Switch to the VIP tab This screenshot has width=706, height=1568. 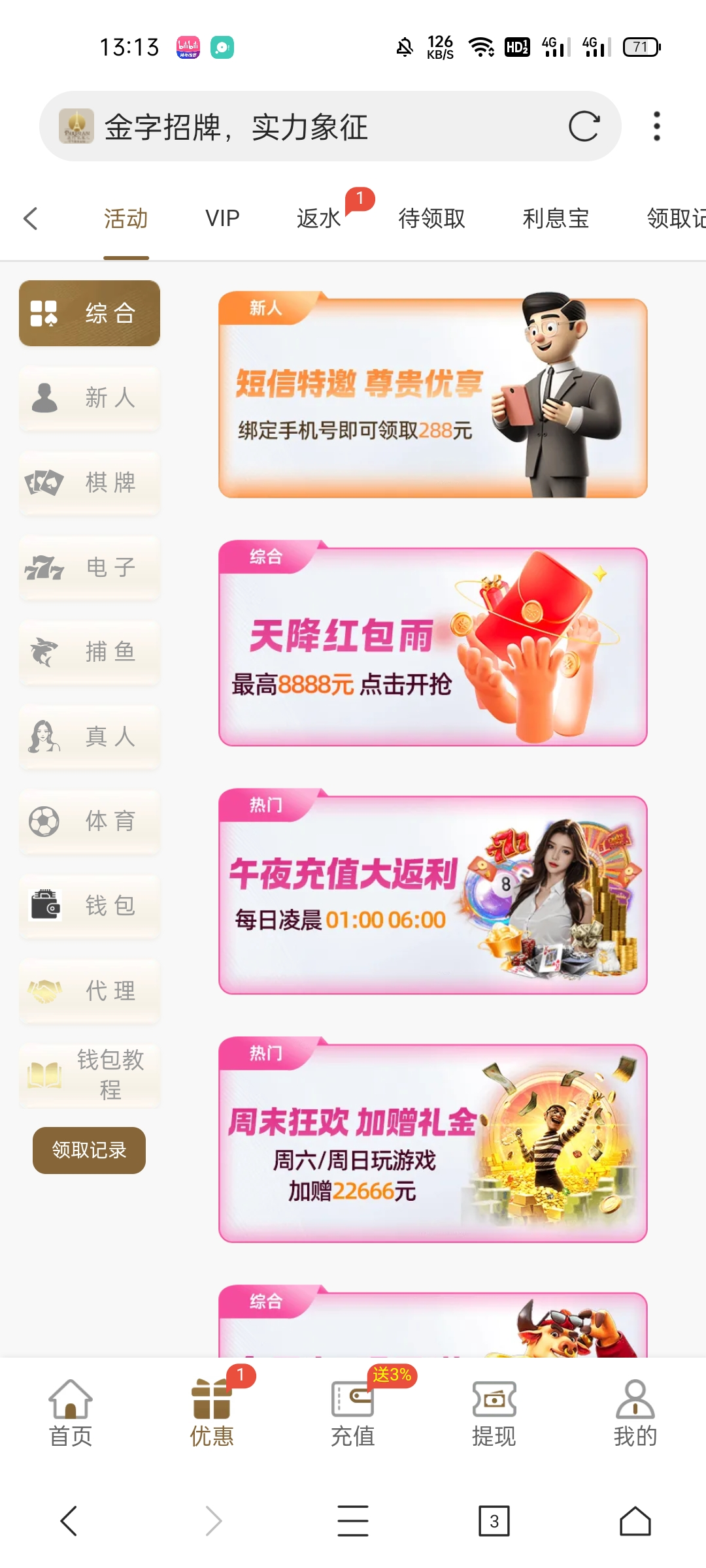(x=222, y=218)
